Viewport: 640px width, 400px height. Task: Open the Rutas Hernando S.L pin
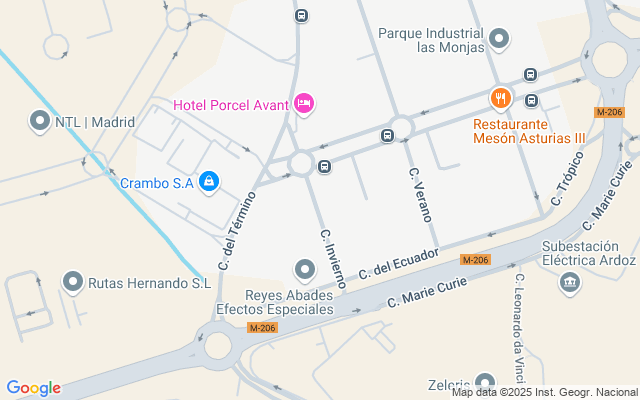[x=71, y=283]
